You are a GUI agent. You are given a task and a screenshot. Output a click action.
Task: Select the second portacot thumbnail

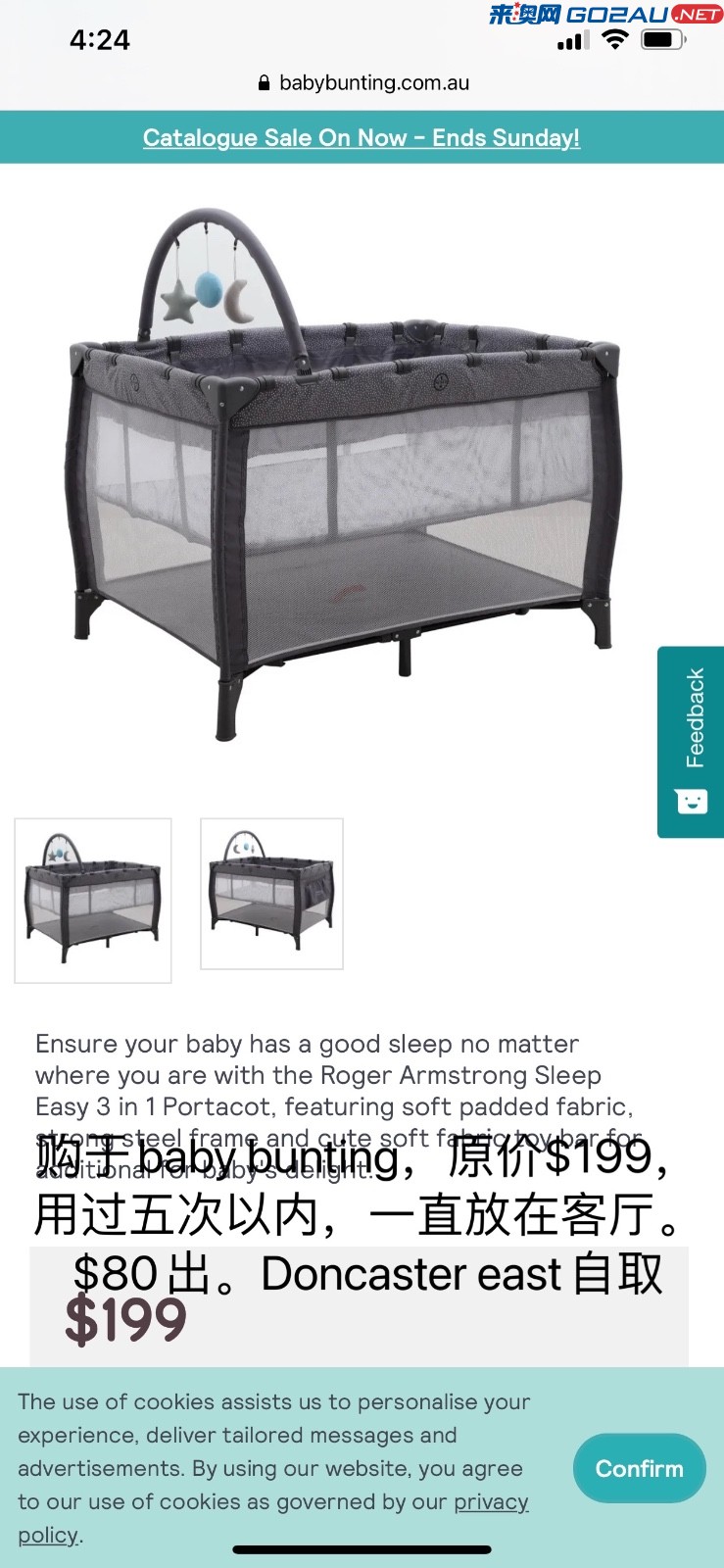(x=272, y=894)
